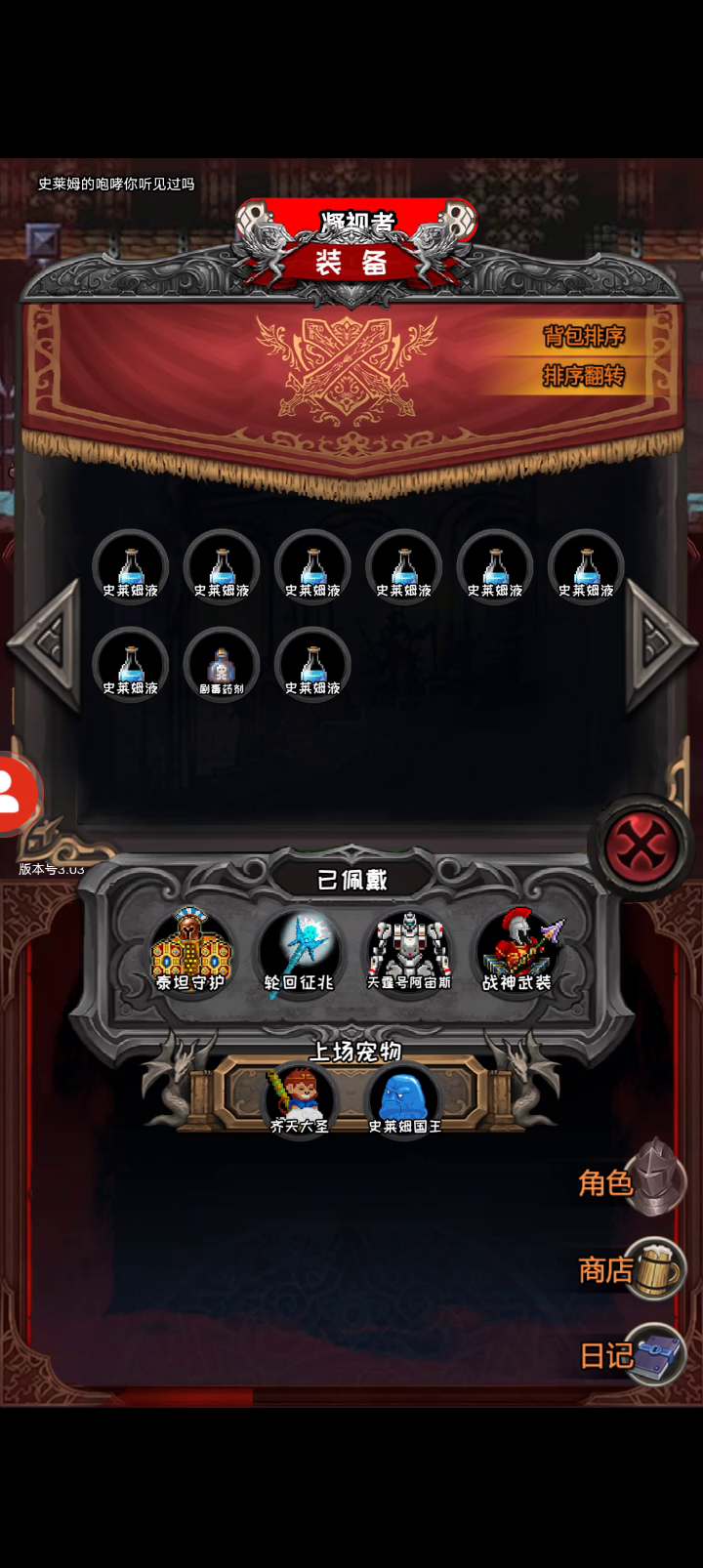Select the active pet 史莱姆国王

pos(404,1100)
